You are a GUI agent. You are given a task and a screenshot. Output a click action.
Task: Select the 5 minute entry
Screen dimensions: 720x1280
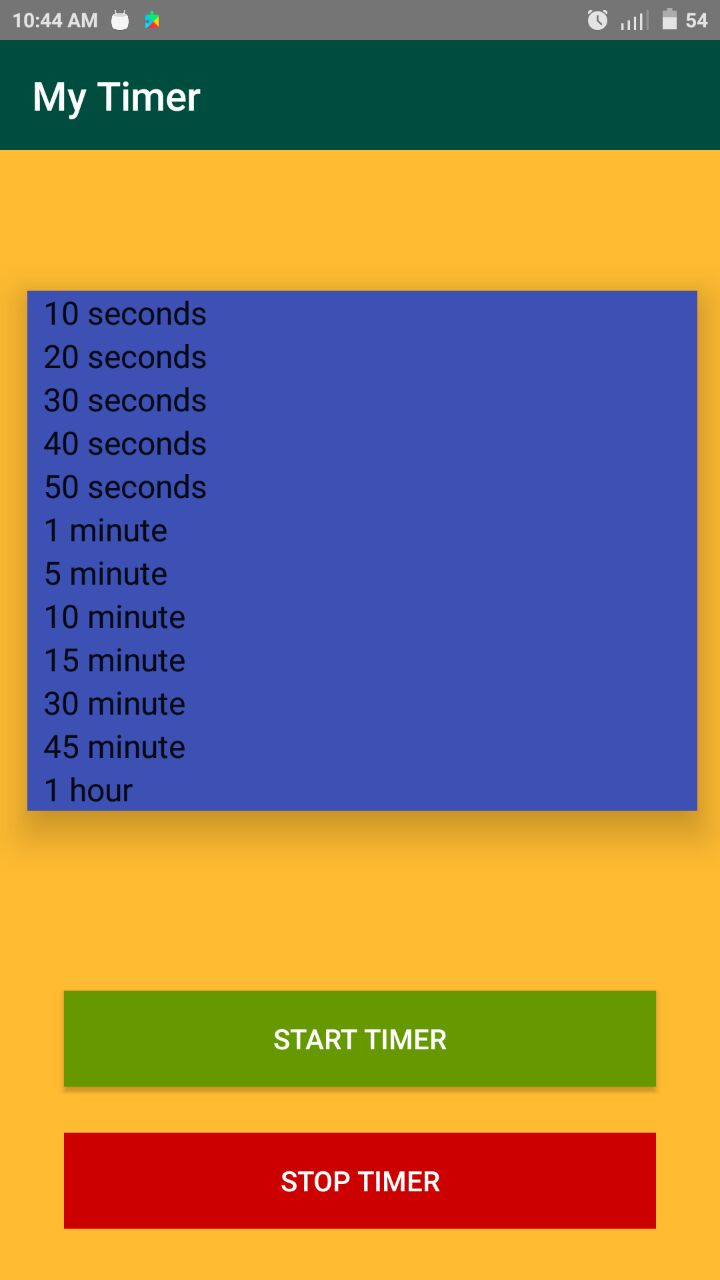pyautogui.click(x=104, y=573)
